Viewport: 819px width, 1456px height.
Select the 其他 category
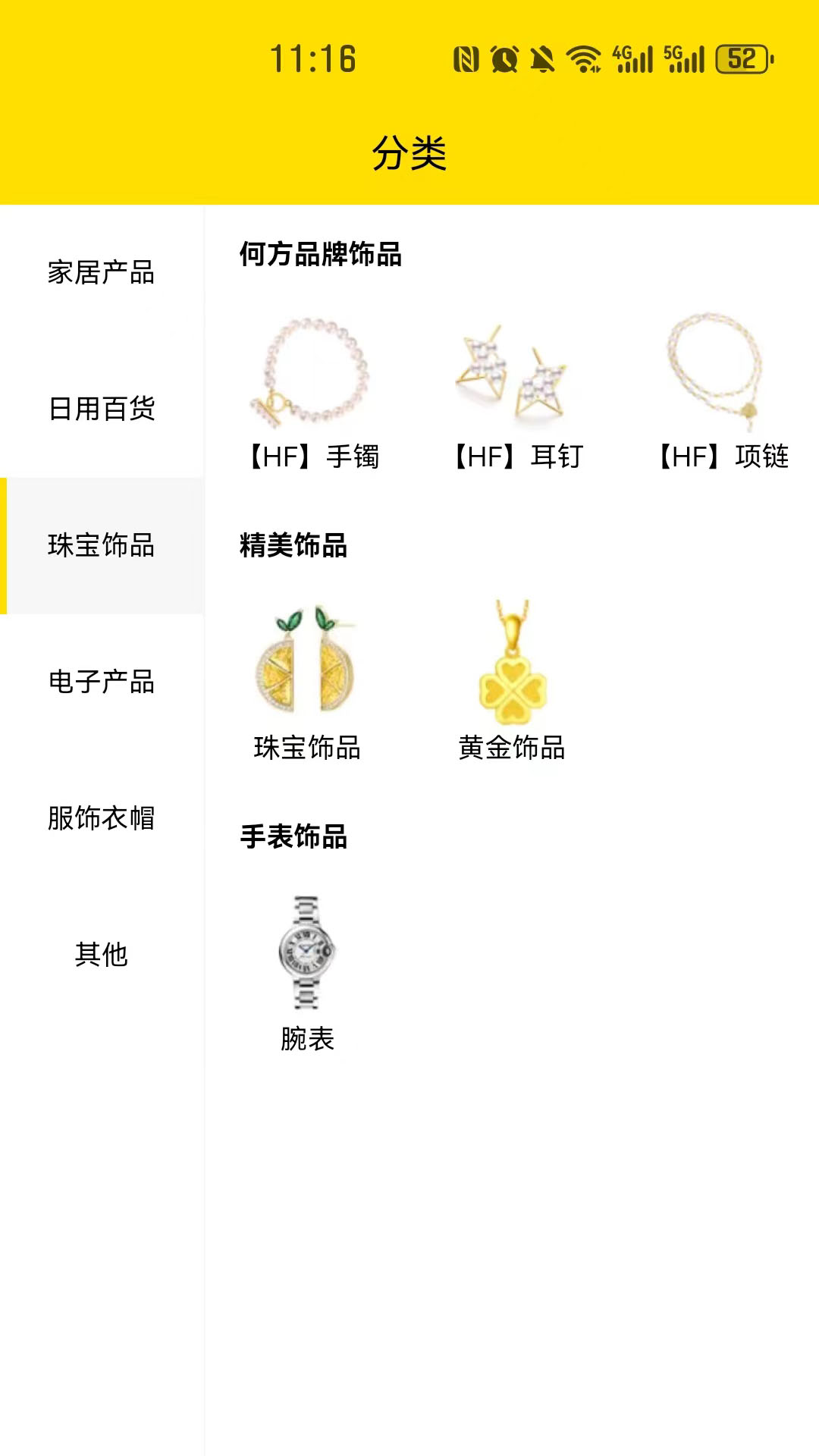point(102,955)
